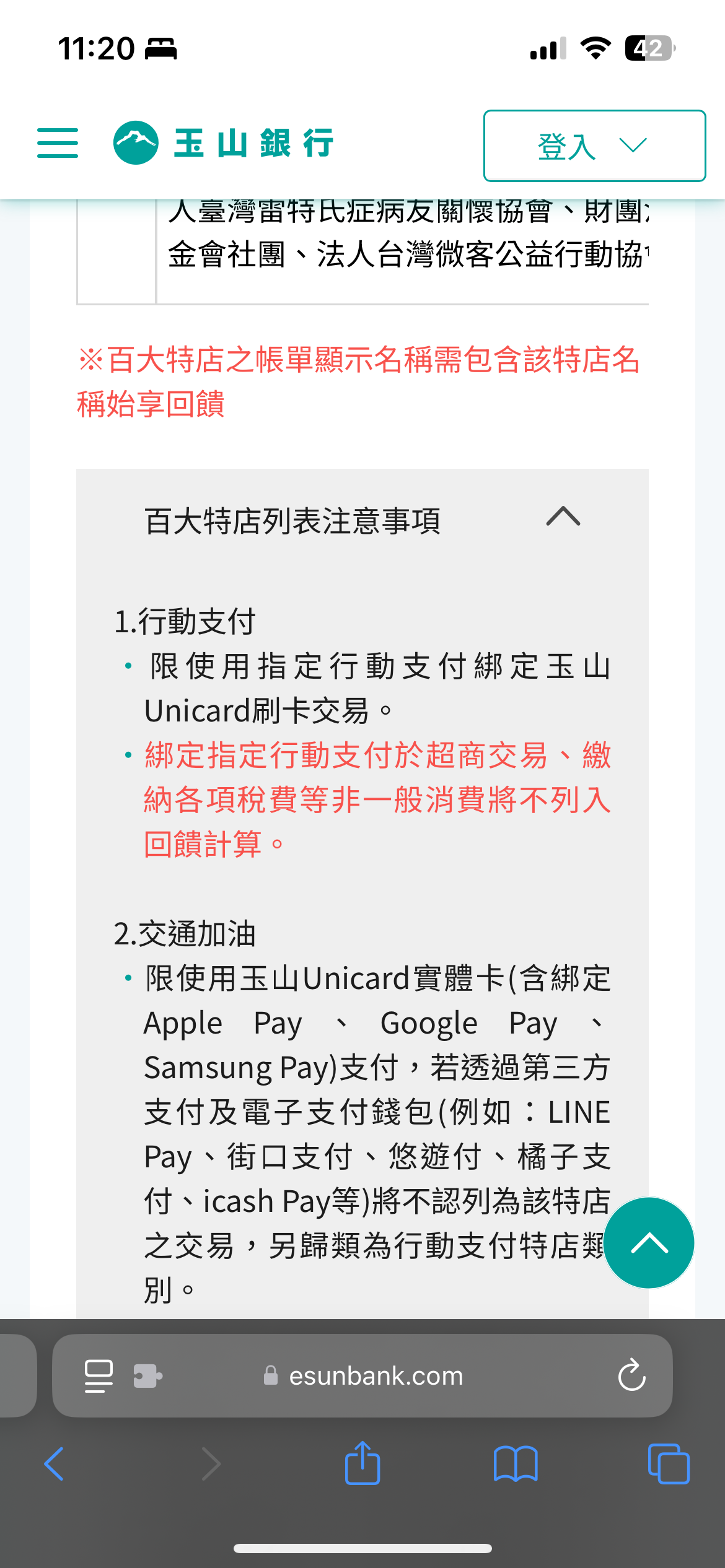Open the hamburger menu
This screenshot has width=725, height=1568.
point(58,143)
